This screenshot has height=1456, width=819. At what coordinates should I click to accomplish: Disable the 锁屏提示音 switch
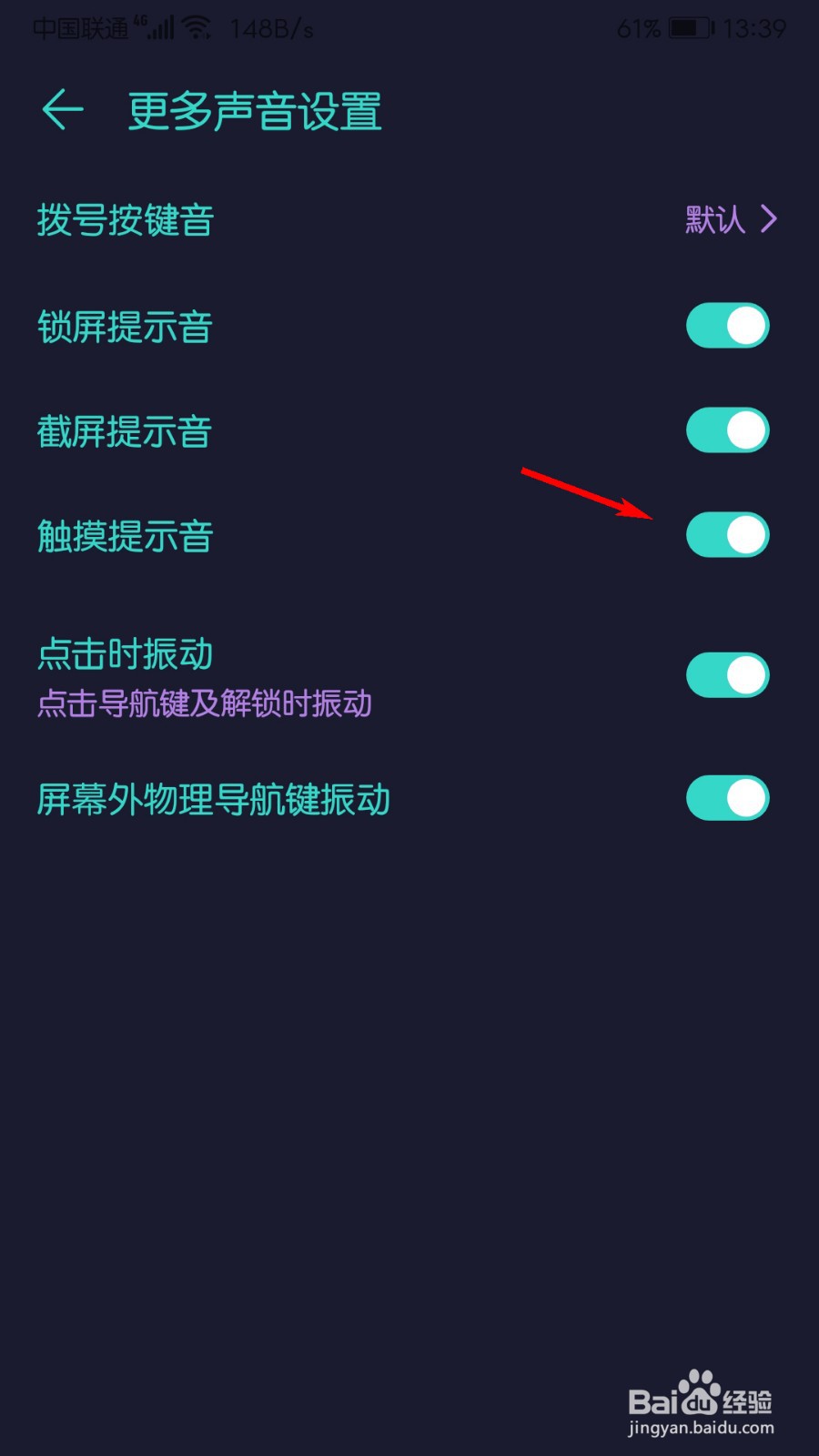coord(726,324)
